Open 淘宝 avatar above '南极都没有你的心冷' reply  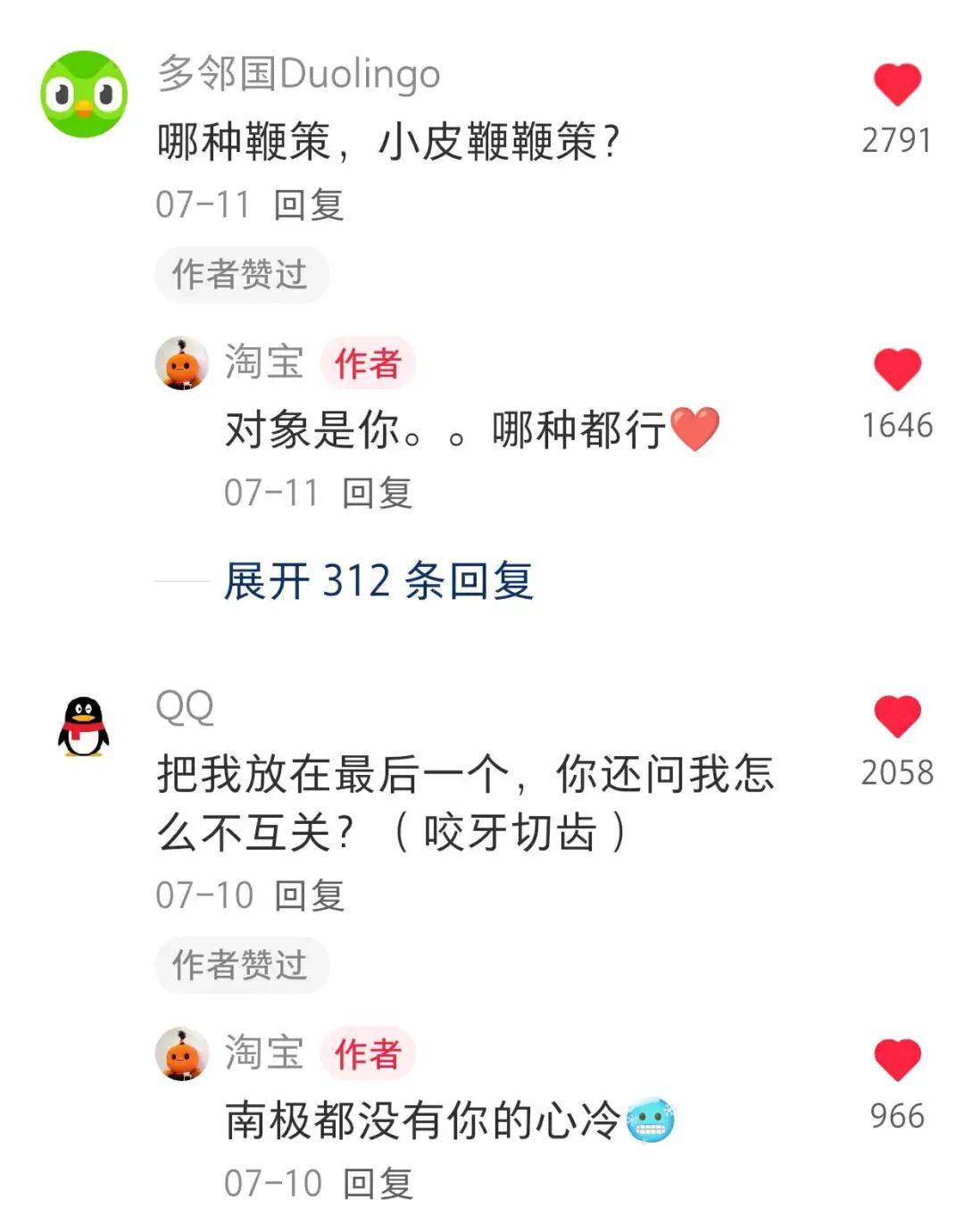point(182,1053)
